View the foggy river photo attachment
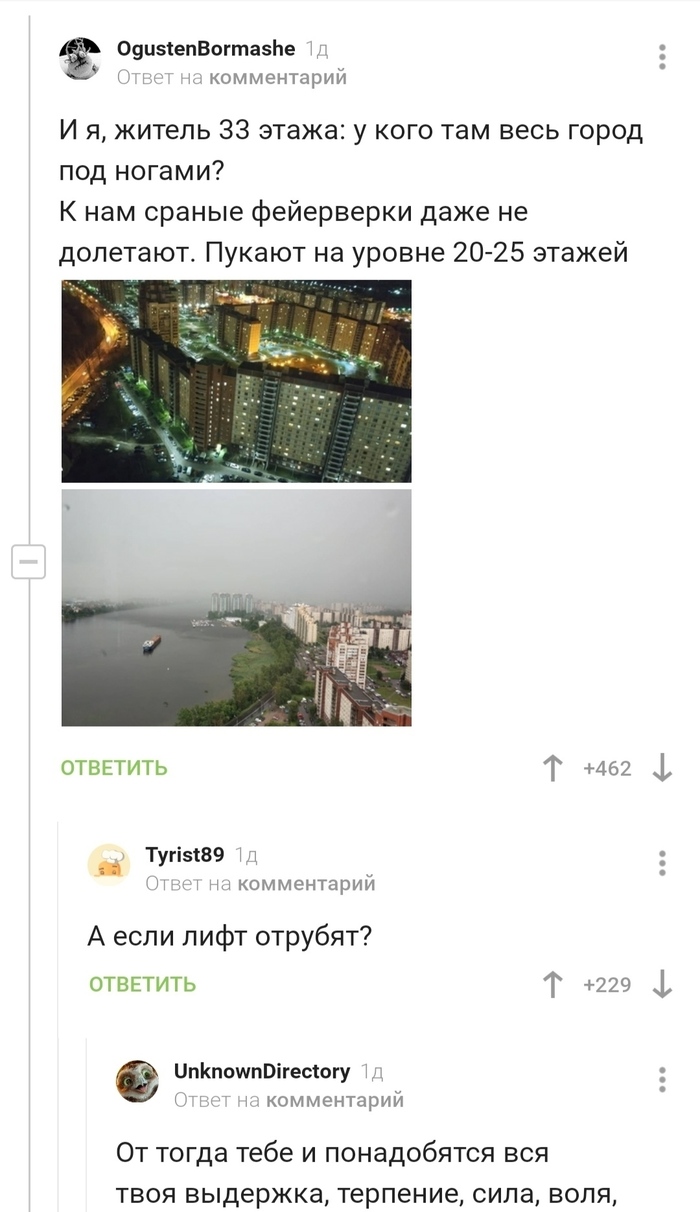The image size is (700, 1212). pyautogui.click(x=236, y=607)
